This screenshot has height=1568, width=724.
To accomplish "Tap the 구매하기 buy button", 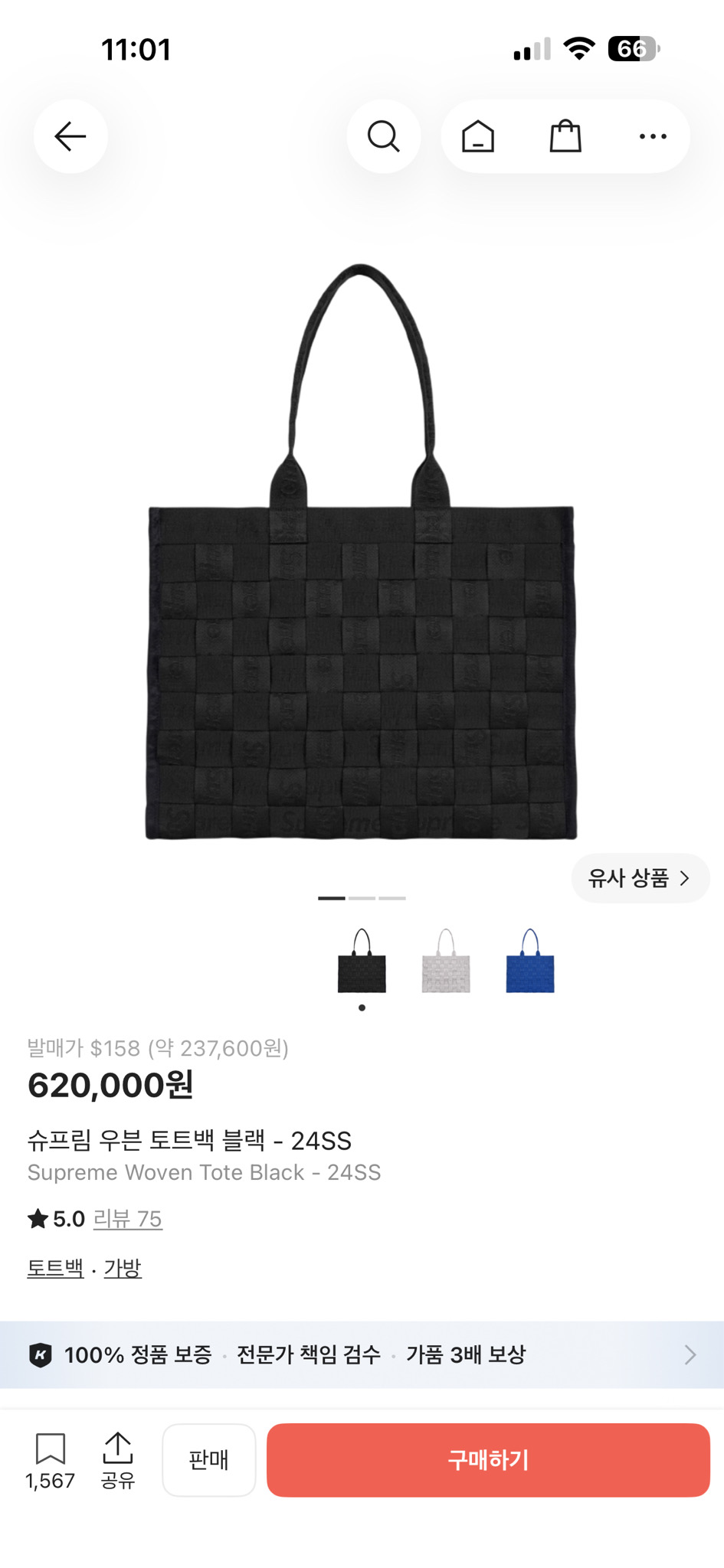I will [488, 1460].
